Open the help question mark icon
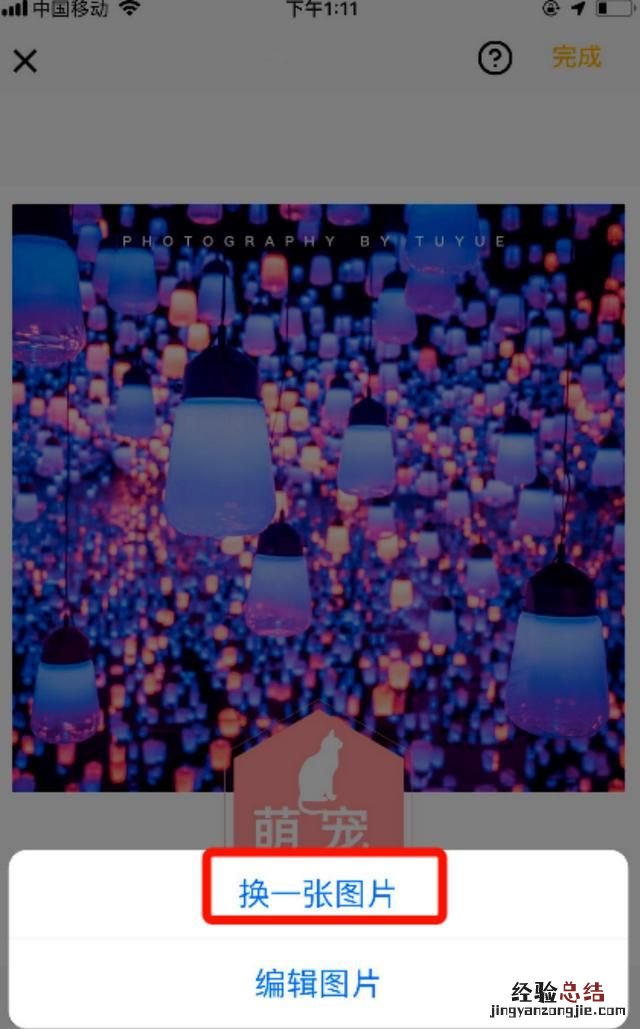Viewport: 640px width, 1029px height. coord(495,59)
